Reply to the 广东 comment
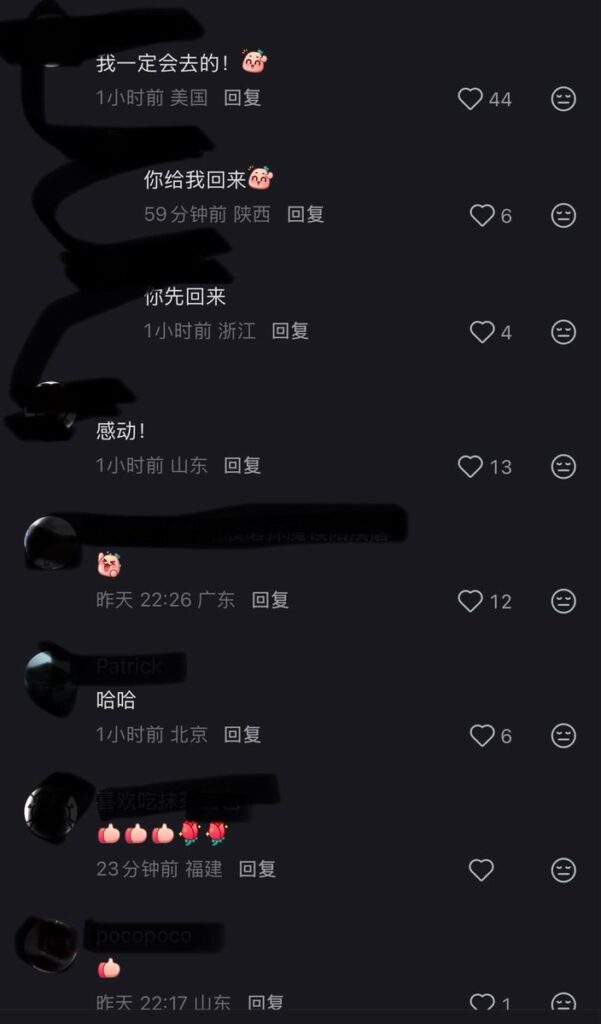This screenshot has height=1024, width=601. pos(270,600)
